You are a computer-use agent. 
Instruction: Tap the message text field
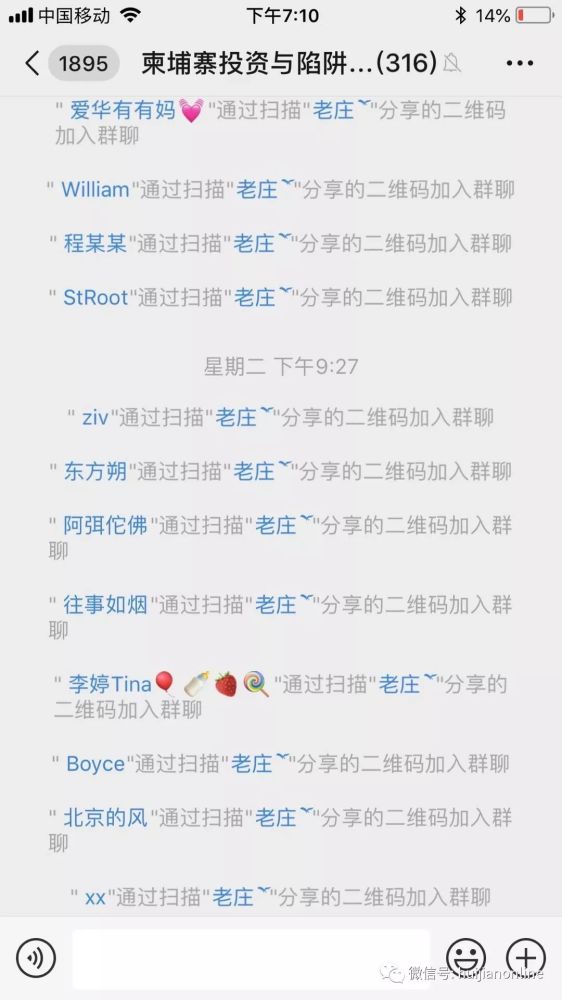(x=251, y=959)
